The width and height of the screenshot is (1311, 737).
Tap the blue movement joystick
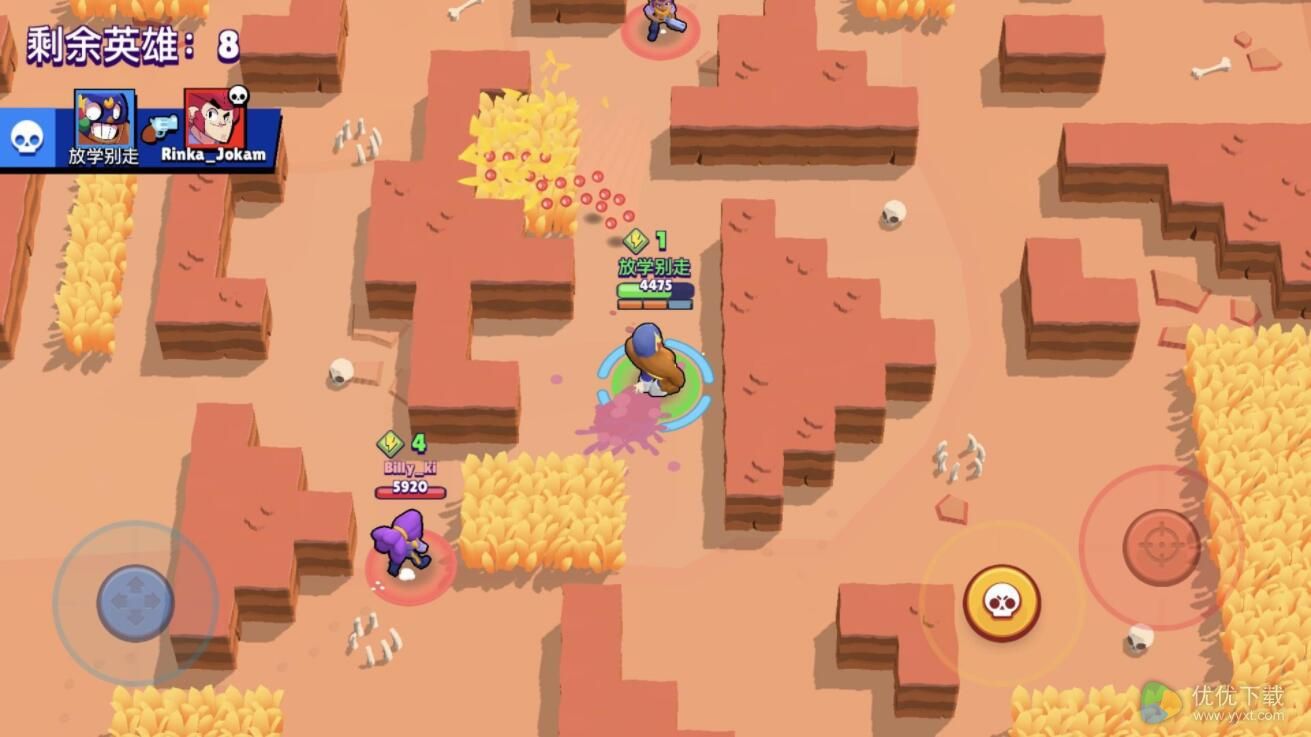click(135, 603)
